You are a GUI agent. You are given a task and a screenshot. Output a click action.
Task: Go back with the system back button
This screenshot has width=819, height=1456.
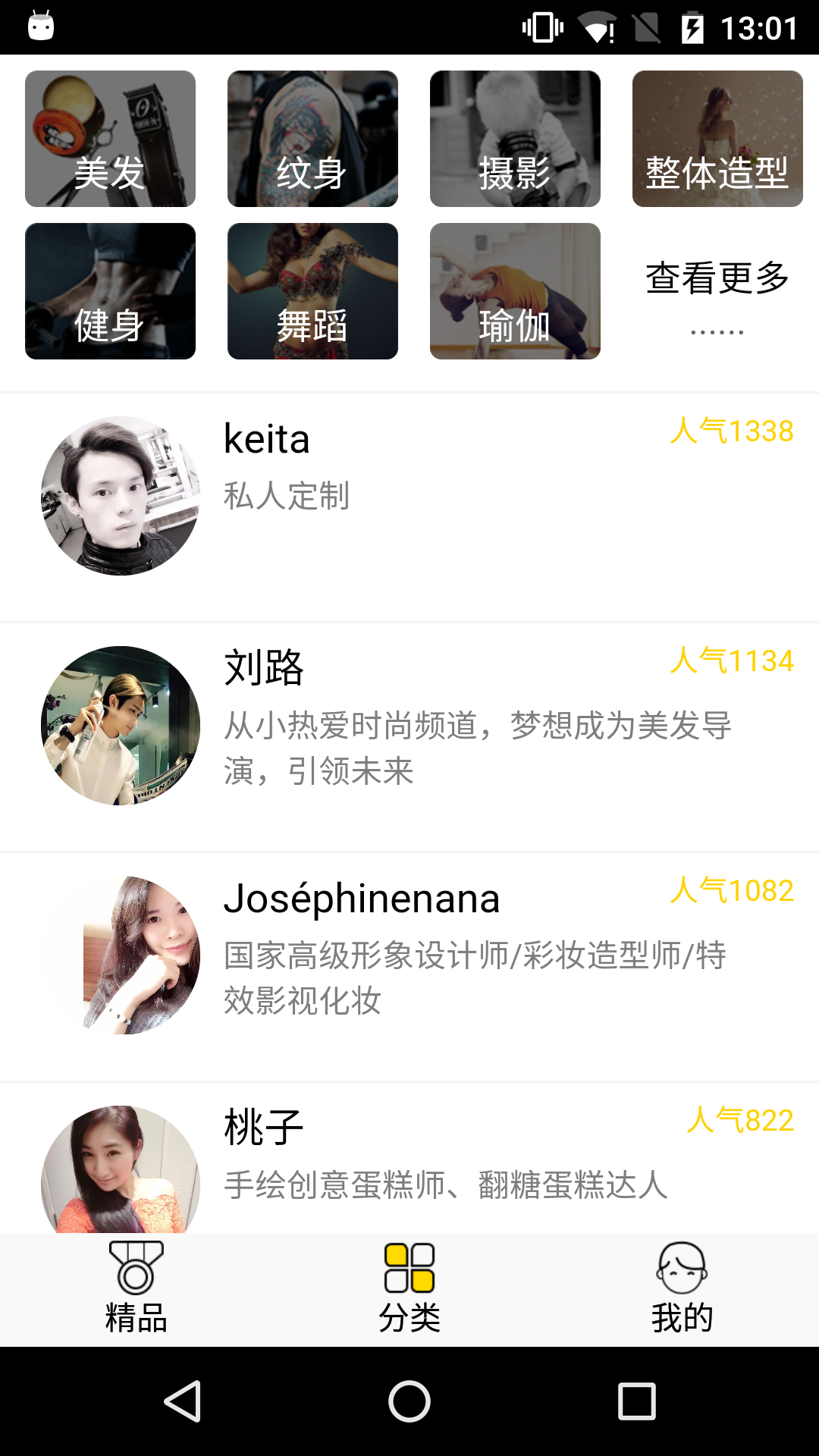coord(182,1401)
